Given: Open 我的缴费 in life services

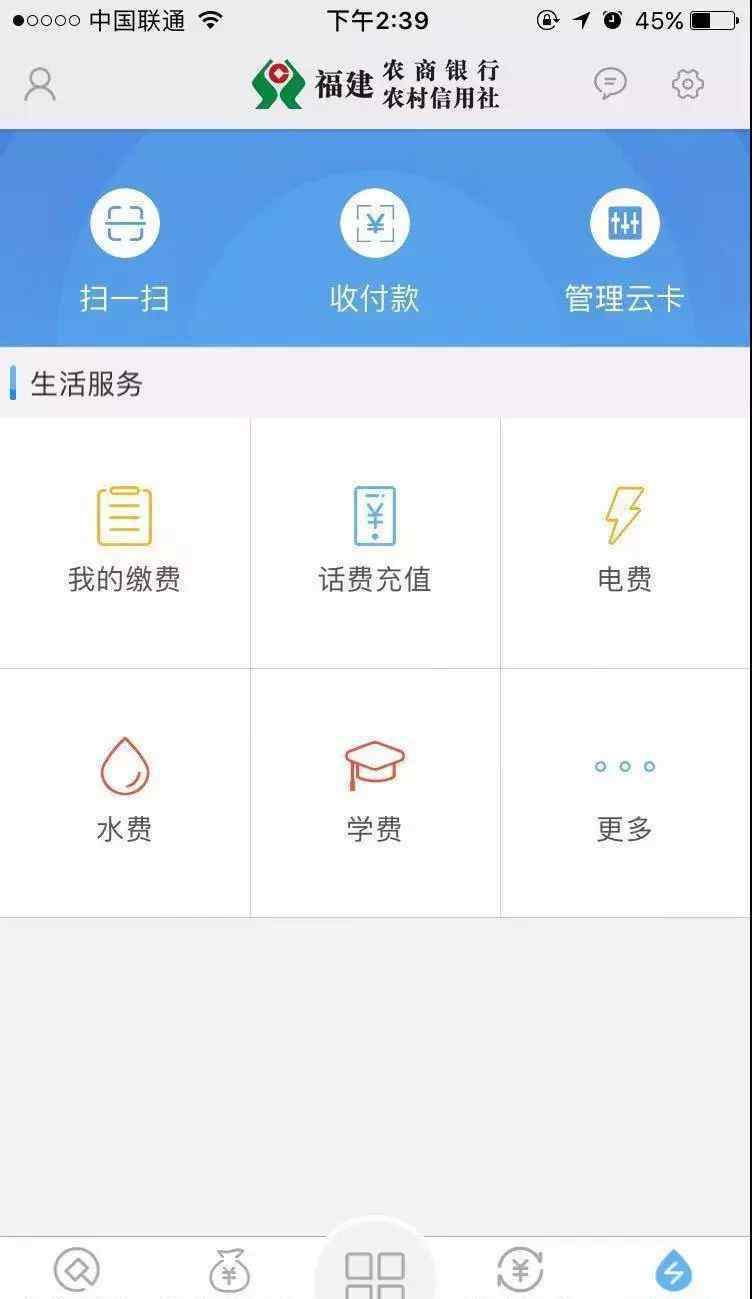Looking at the screenshot, I should tap(125, 541).
